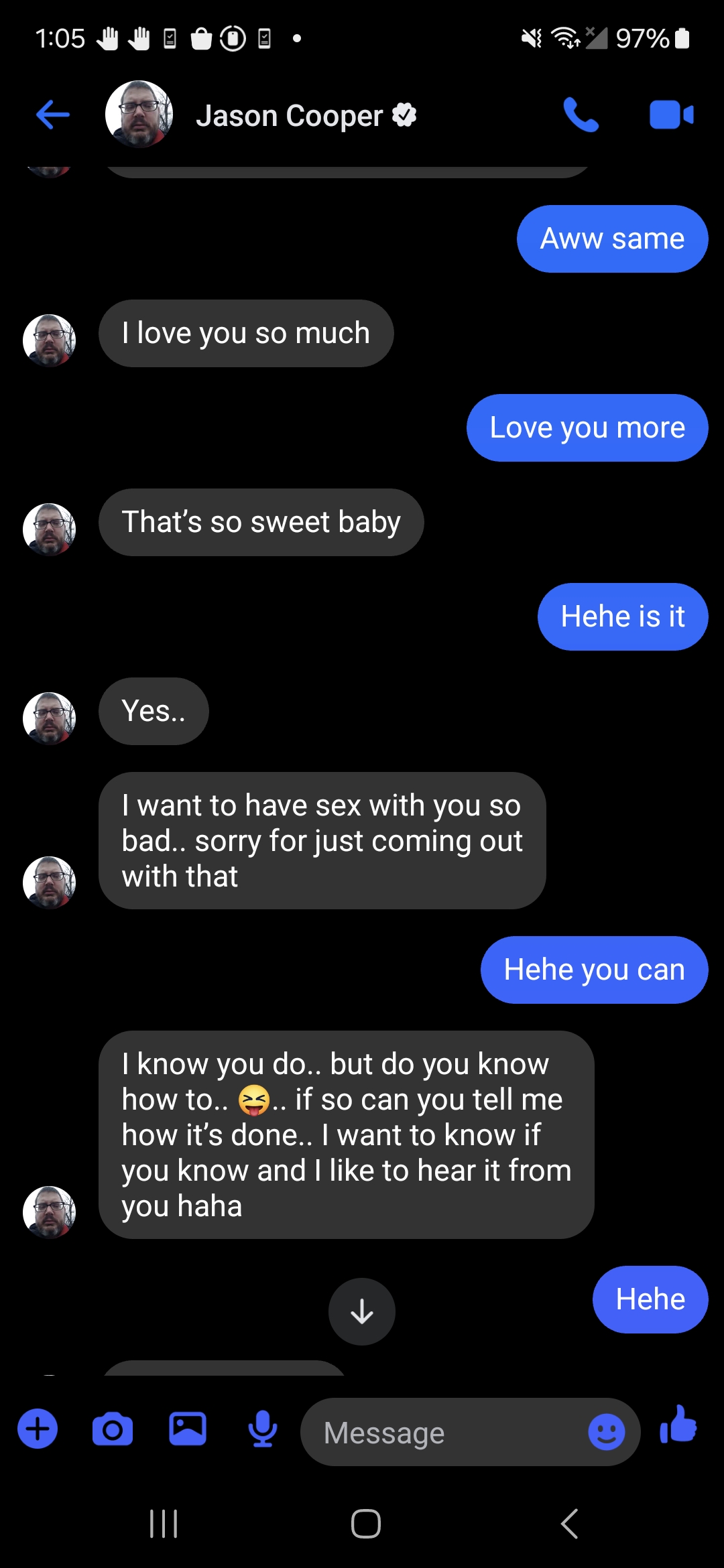724x1568 pixels.
Task: Open recent apps from the navigation bar
Action: (x=164, y=1524)
